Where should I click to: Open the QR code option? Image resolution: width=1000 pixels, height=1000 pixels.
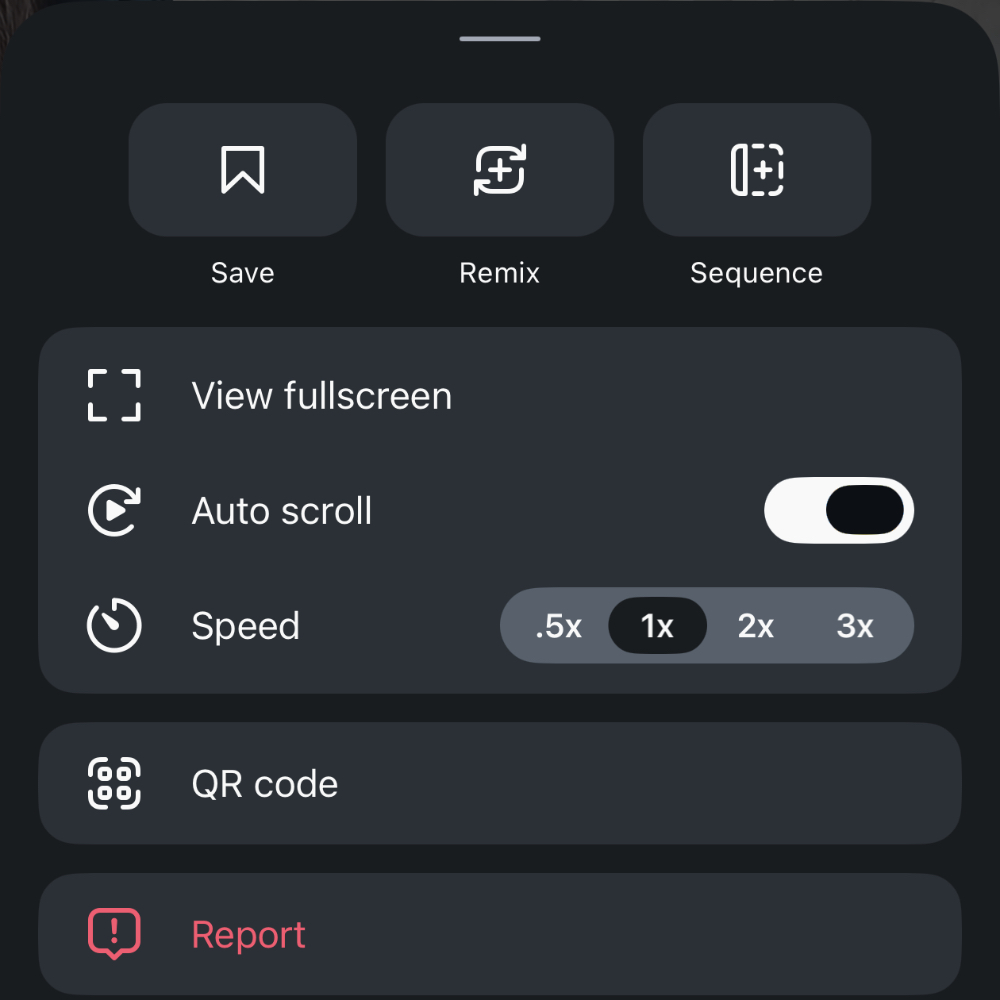pyautogui.click(x=498, y=784)
